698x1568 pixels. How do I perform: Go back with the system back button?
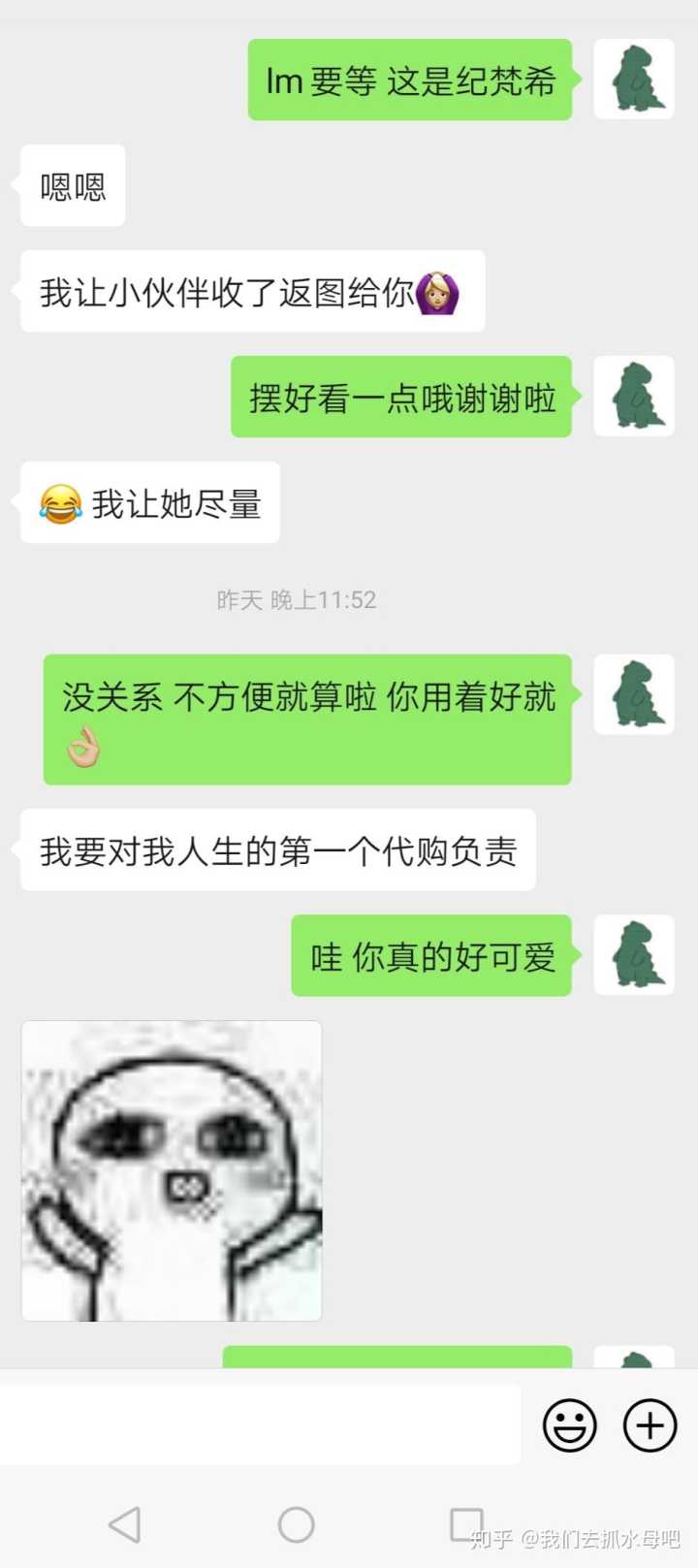(x=125, y=1524)
